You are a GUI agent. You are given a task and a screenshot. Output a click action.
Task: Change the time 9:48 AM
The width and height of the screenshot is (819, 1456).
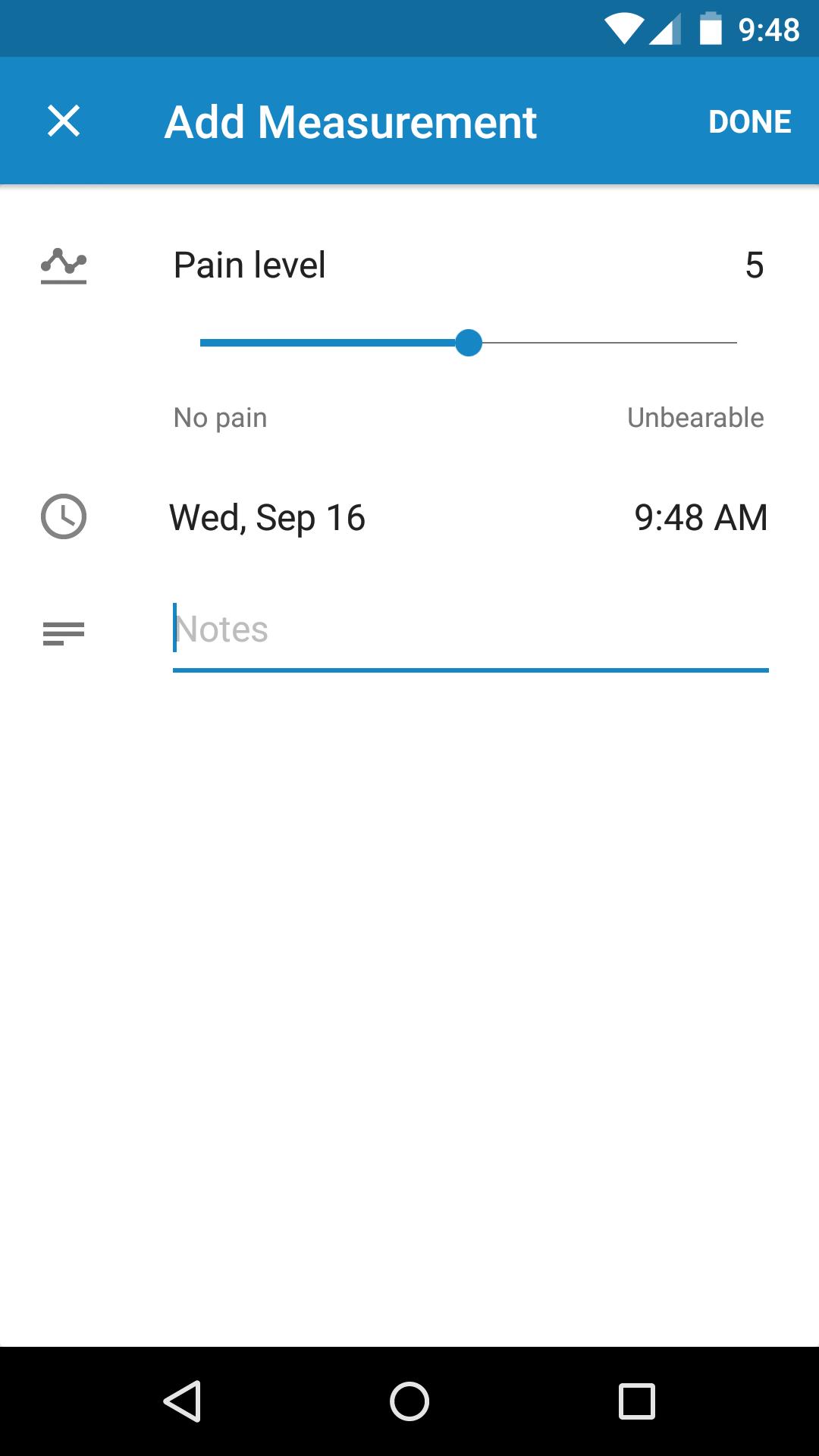click(x=701, y=518)
